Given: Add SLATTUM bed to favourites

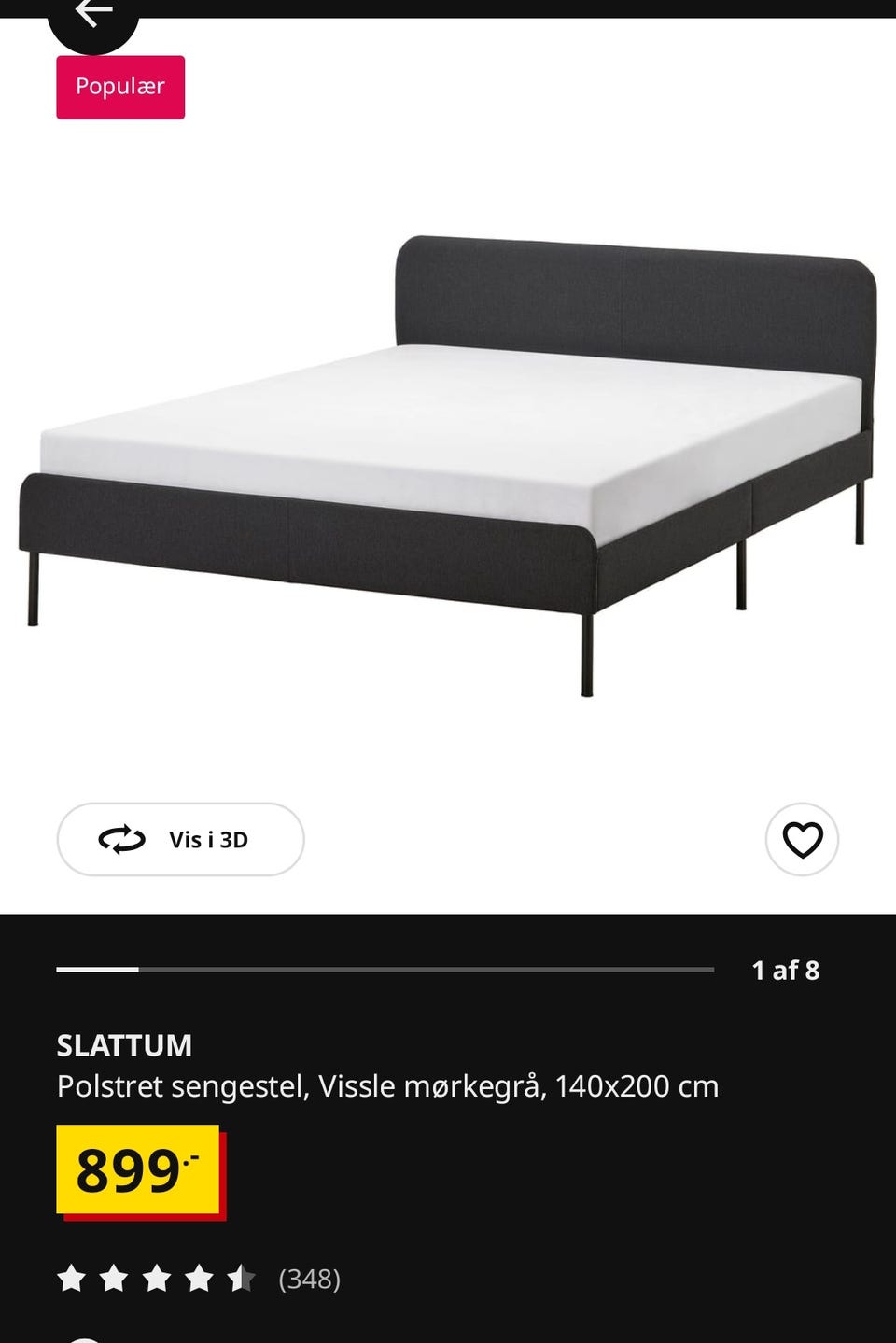Looking at the screenshot, I should point(802,839).
